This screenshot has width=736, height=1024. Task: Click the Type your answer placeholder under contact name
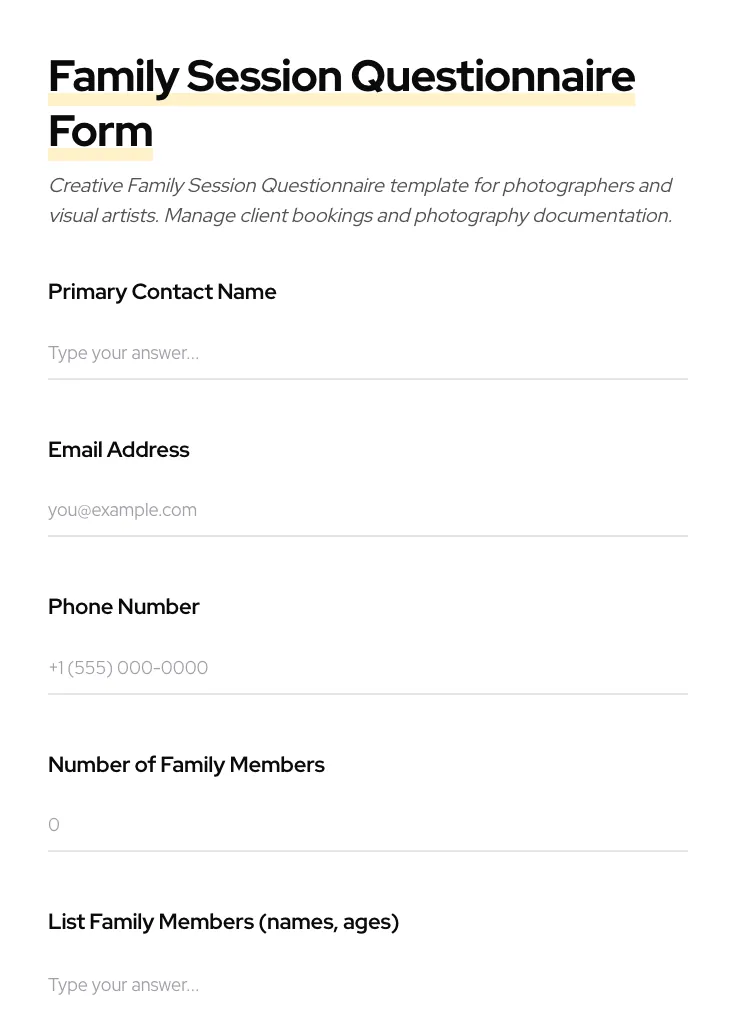123,353
